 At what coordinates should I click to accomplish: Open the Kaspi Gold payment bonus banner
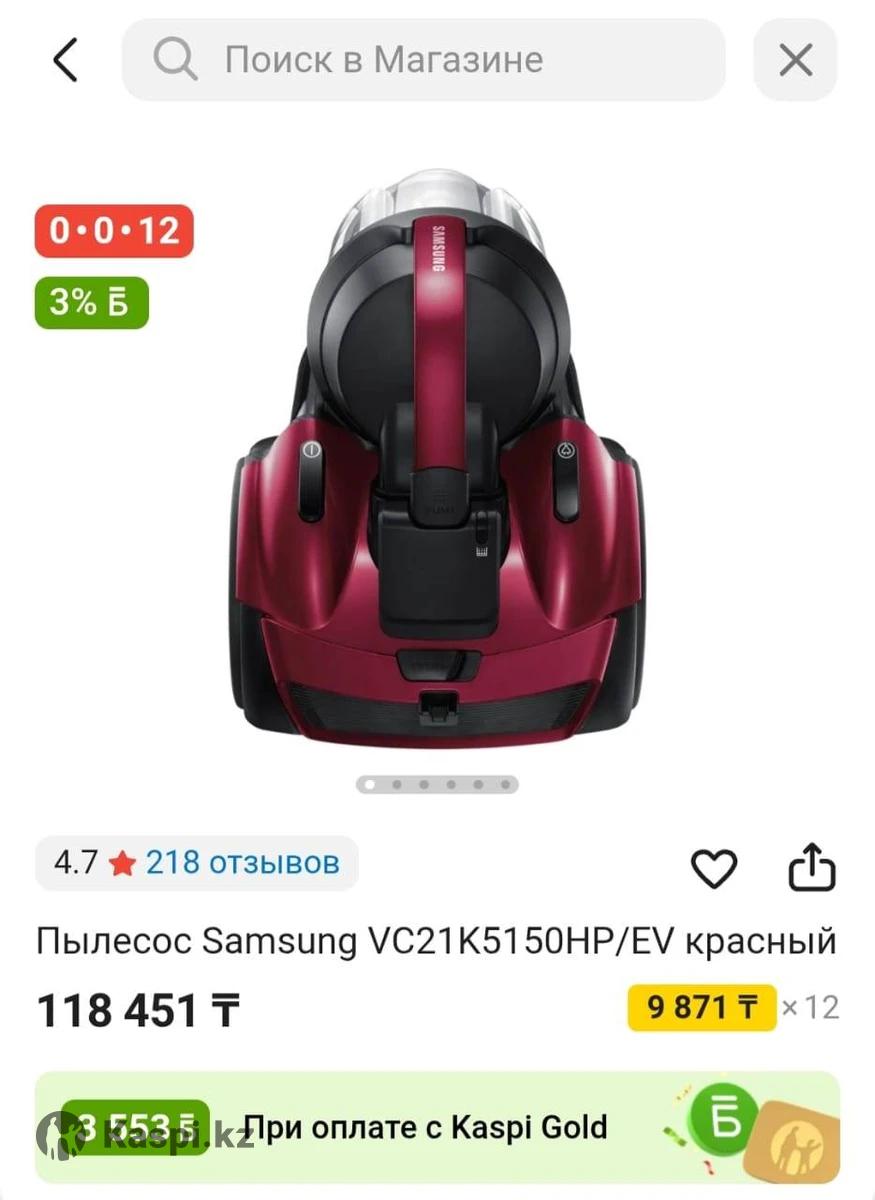(x=437, y=1127)
